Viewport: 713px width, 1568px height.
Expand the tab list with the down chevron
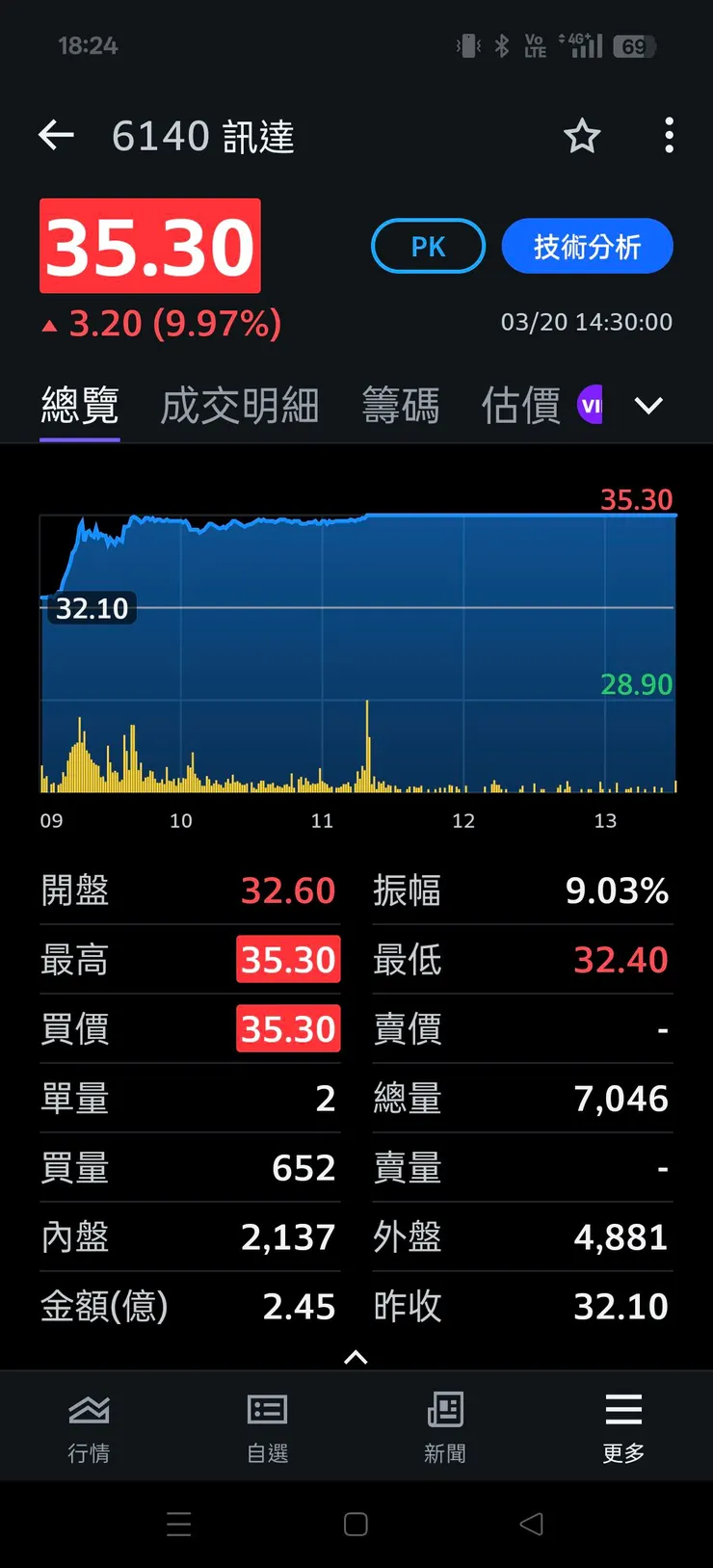648,406
